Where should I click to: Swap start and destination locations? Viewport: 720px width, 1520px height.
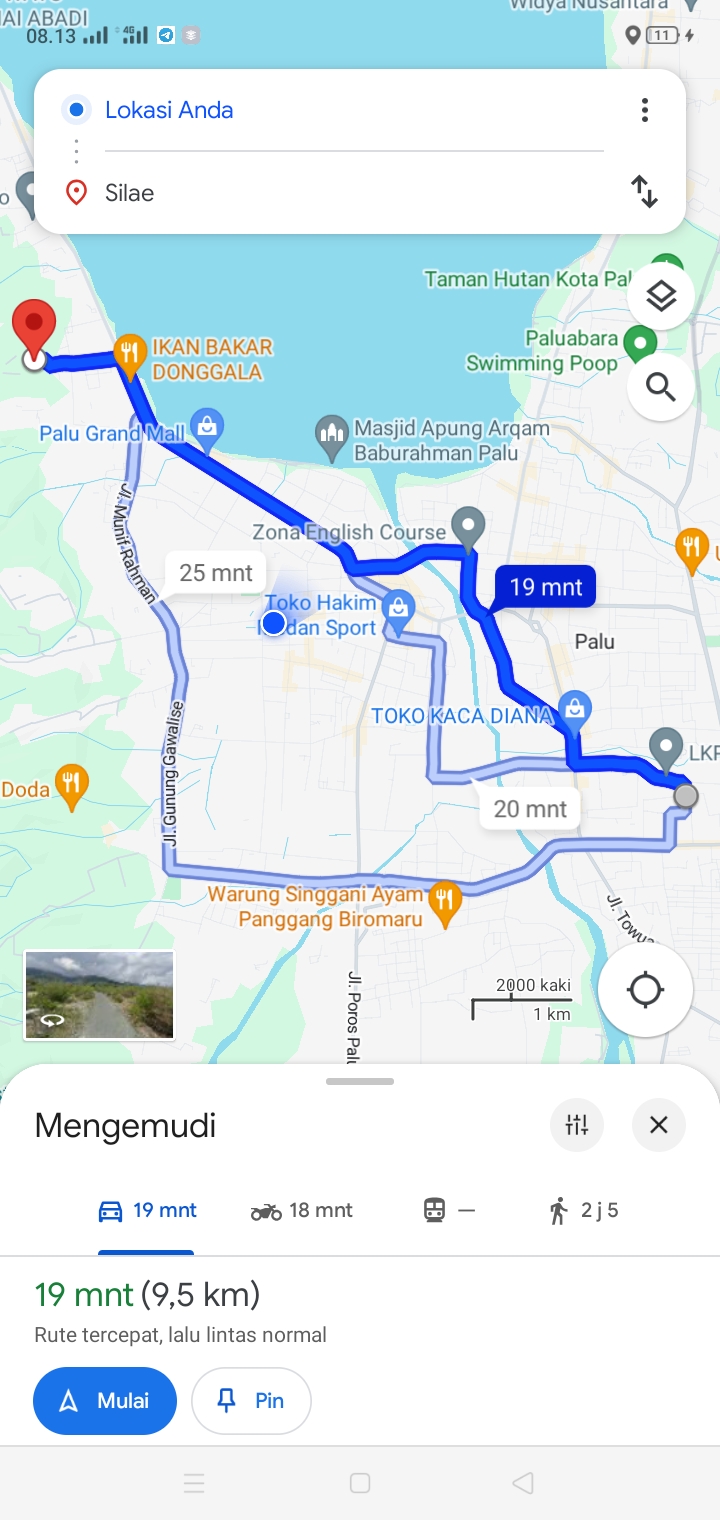645,191
